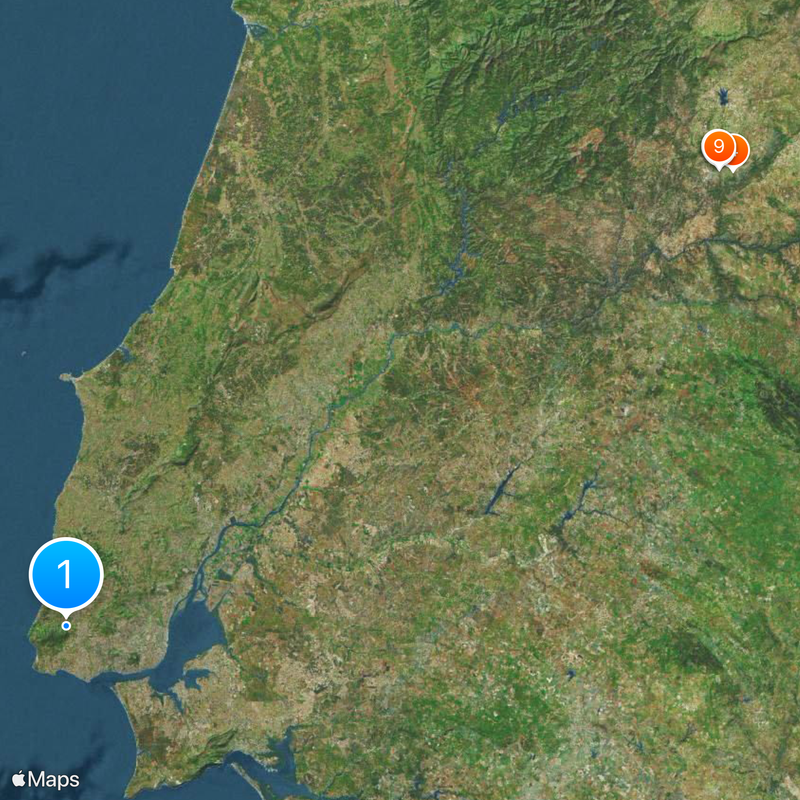Open the orange cluster pin labeled 9

717,147
